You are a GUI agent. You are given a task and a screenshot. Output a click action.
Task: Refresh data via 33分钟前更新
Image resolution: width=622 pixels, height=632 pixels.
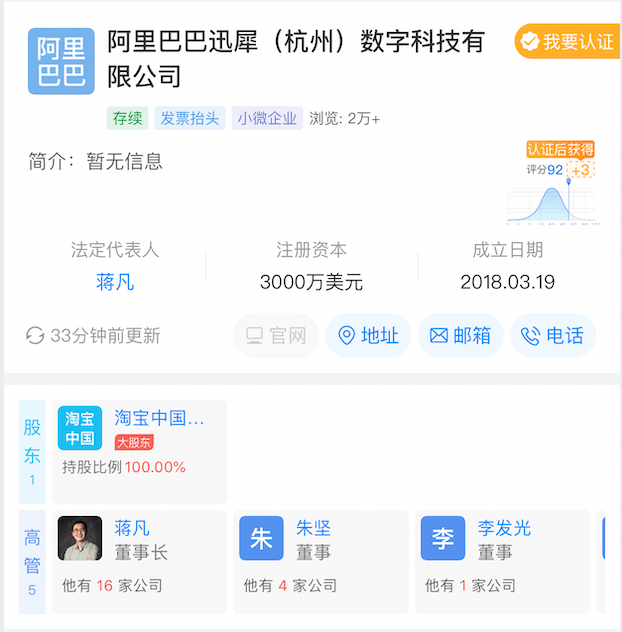(x=94, y=336)
